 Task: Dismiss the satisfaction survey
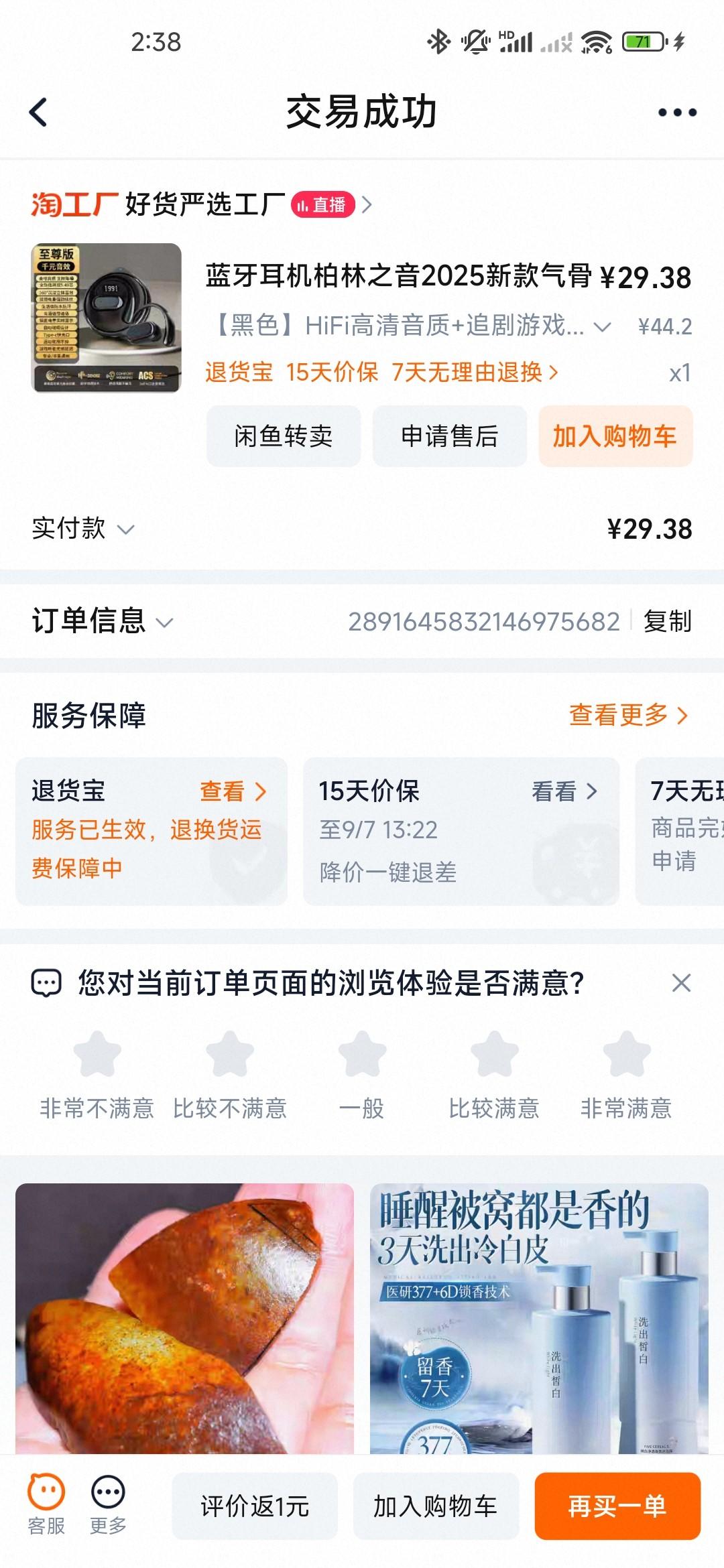click(681, 983)
